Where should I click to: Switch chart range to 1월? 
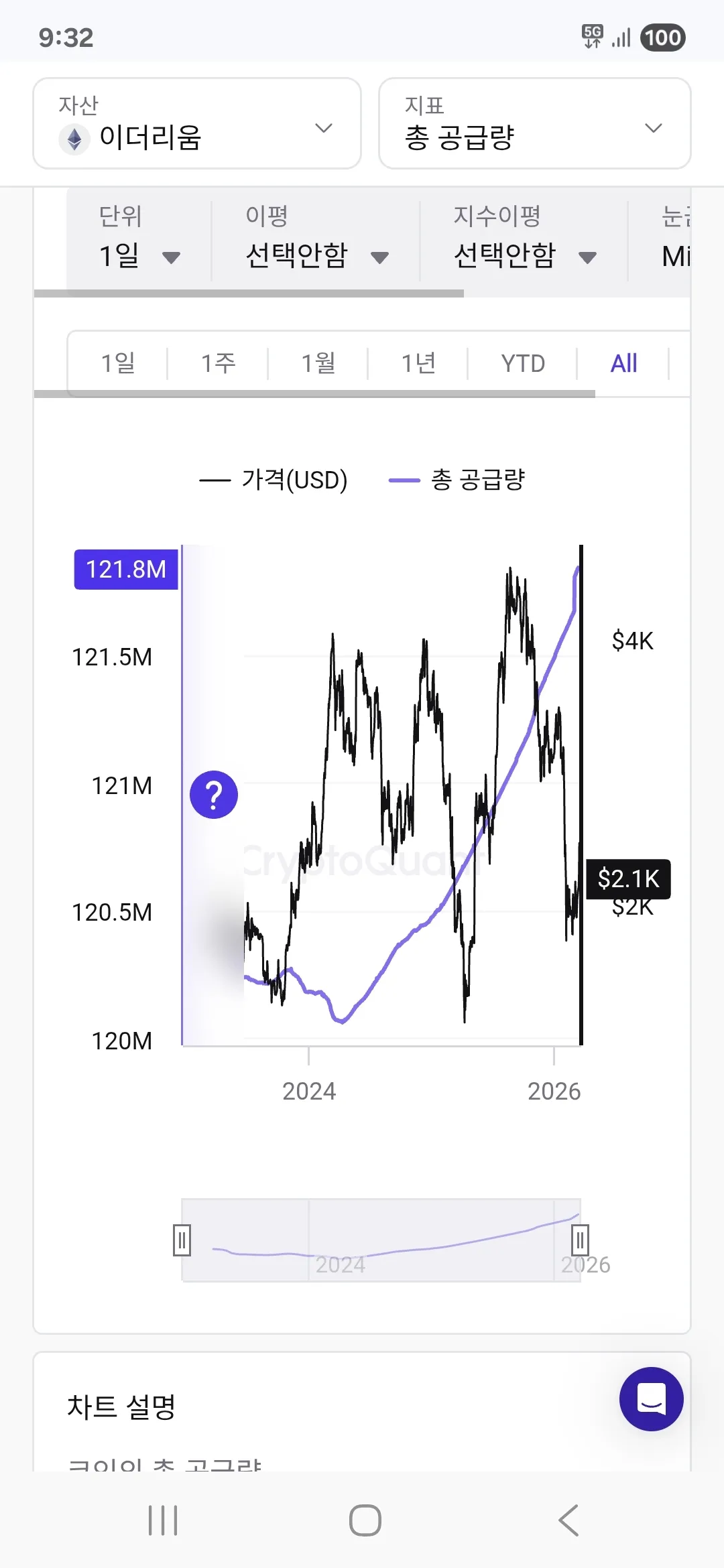point(318,363)
